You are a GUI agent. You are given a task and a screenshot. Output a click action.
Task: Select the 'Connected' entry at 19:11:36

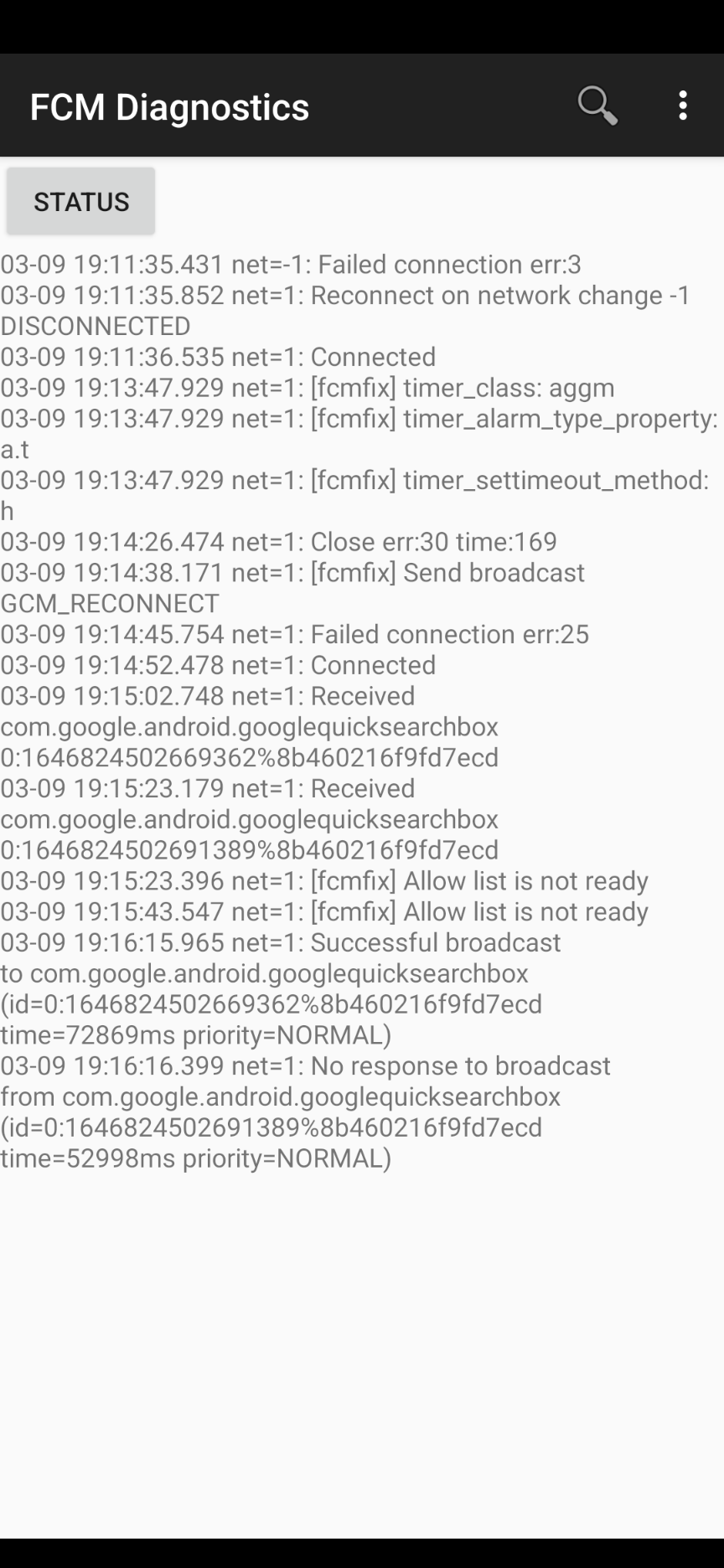(218, 357)
